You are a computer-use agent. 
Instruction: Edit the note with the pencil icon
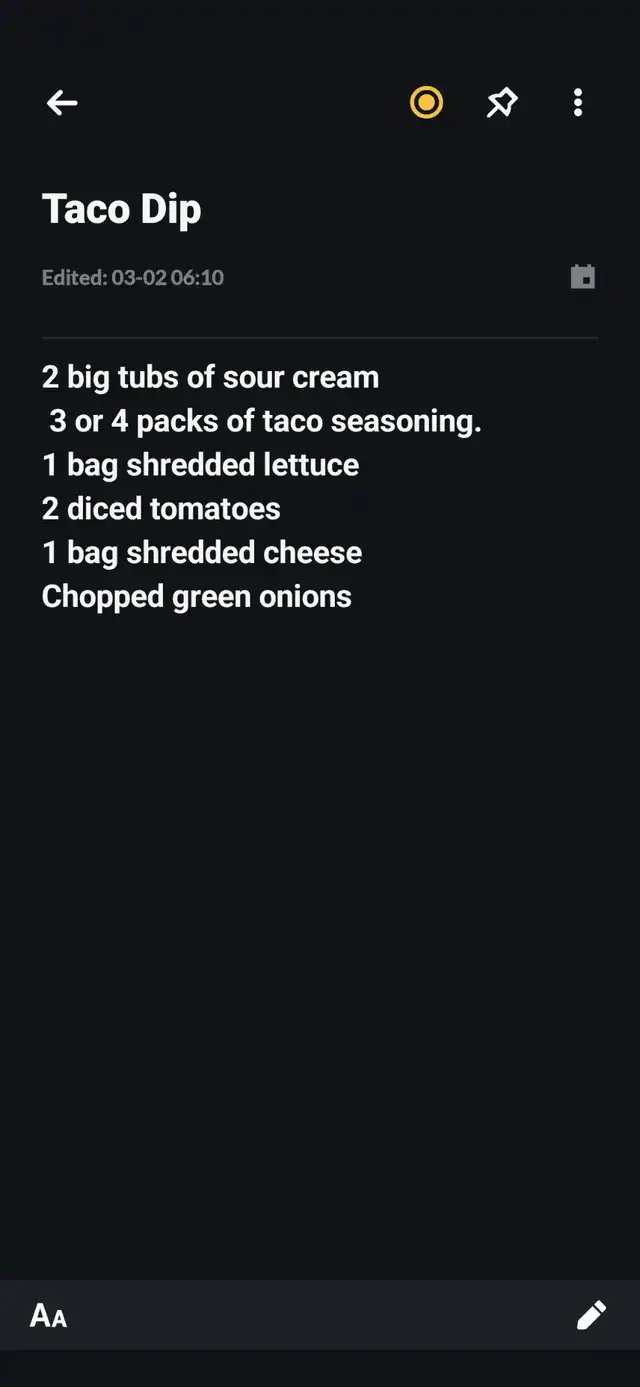click(x=591, y=1315)
